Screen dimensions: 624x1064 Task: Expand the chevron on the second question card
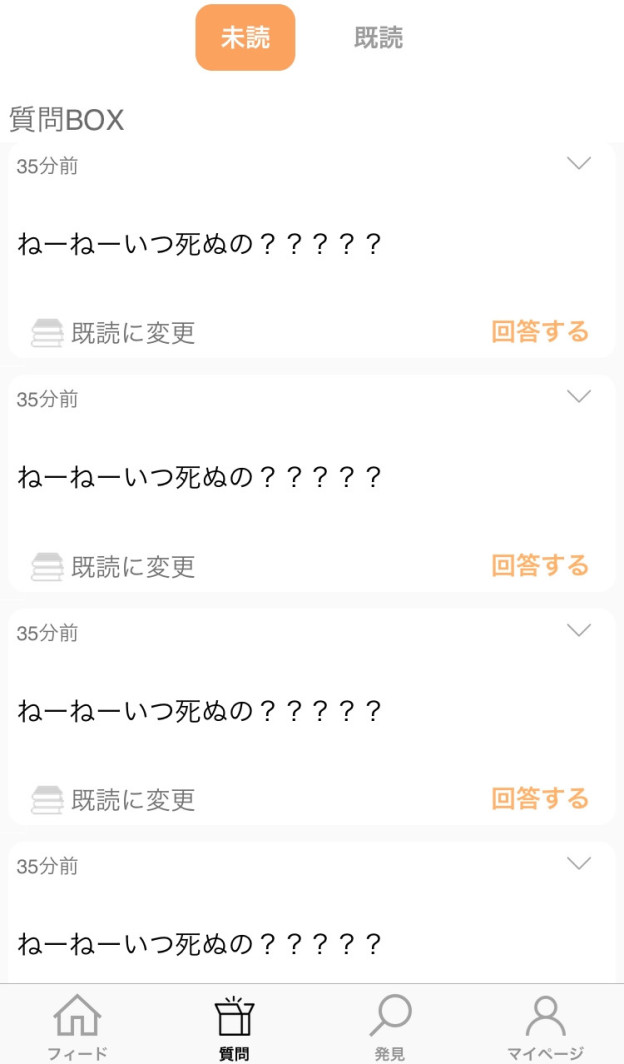click(x=579, y=396)
